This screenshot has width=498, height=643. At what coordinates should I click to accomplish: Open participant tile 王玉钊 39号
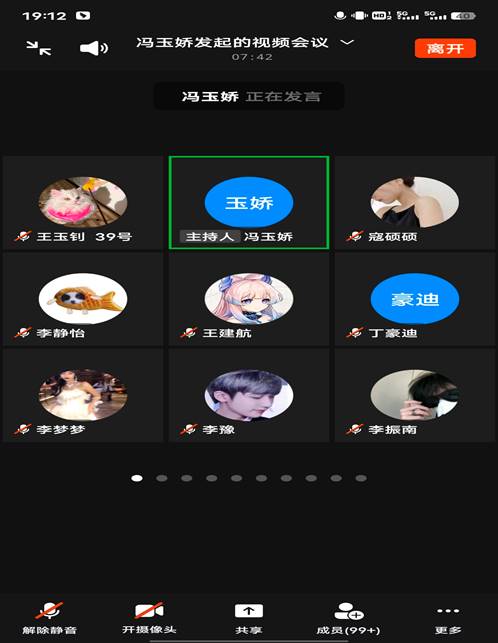click(83, 203)
